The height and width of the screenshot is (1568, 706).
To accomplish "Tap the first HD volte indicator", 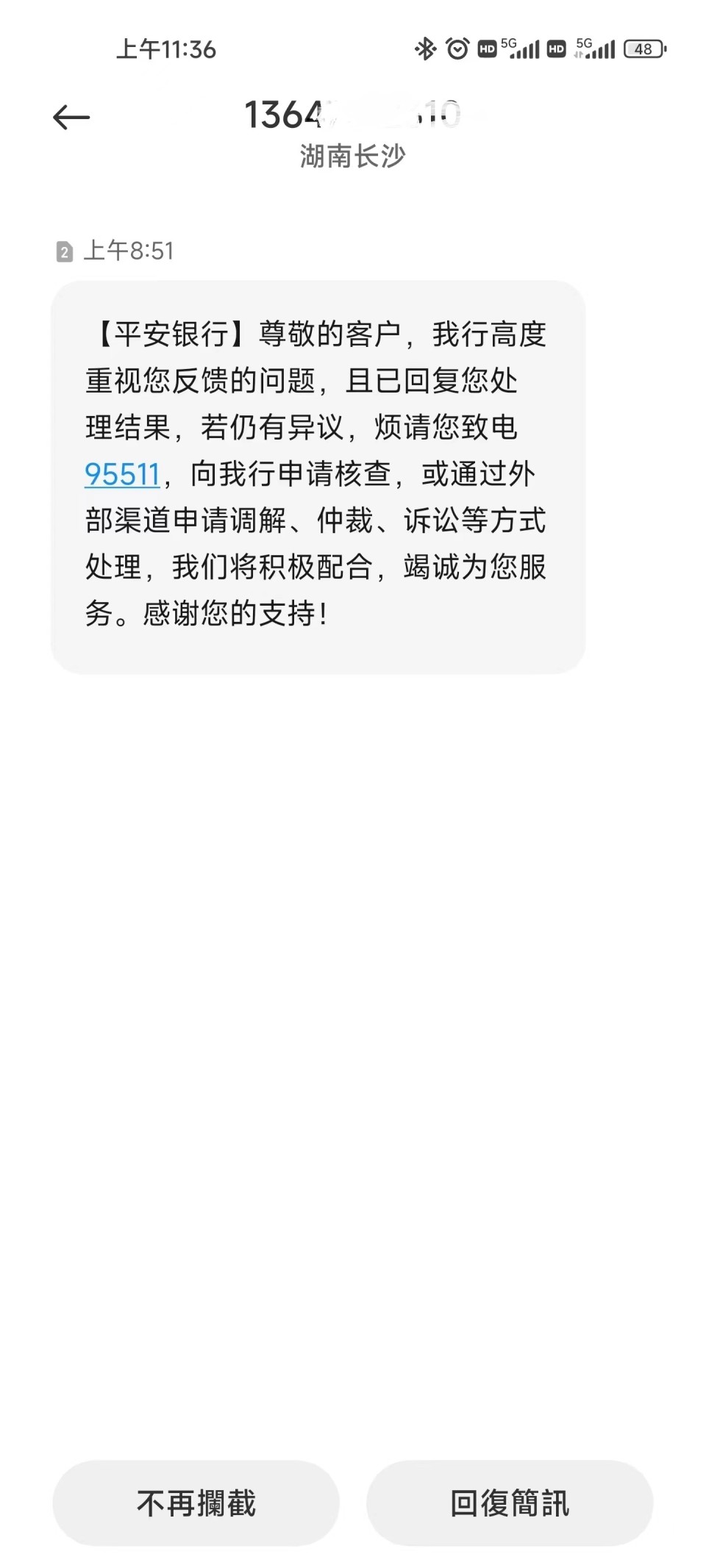I will tap(486, 49).
